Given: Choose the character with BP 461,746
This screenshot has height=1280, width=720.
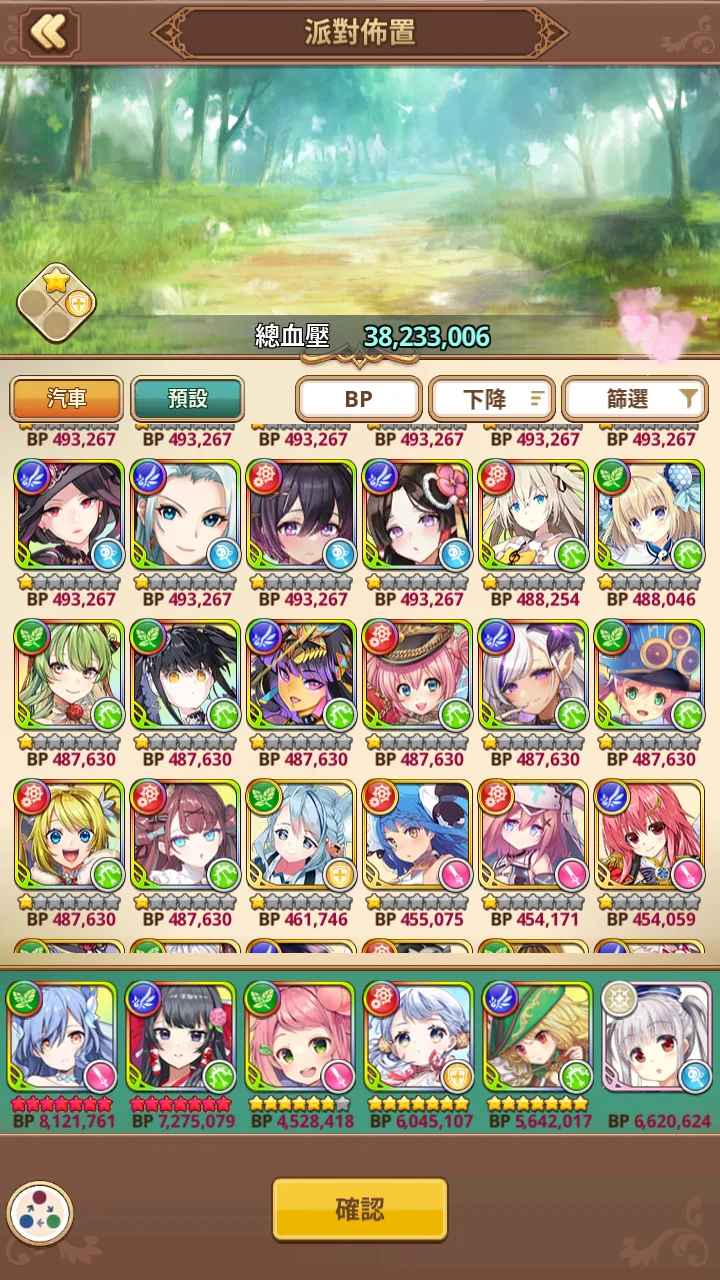Looking at the screenshot, I should [302, 836].
